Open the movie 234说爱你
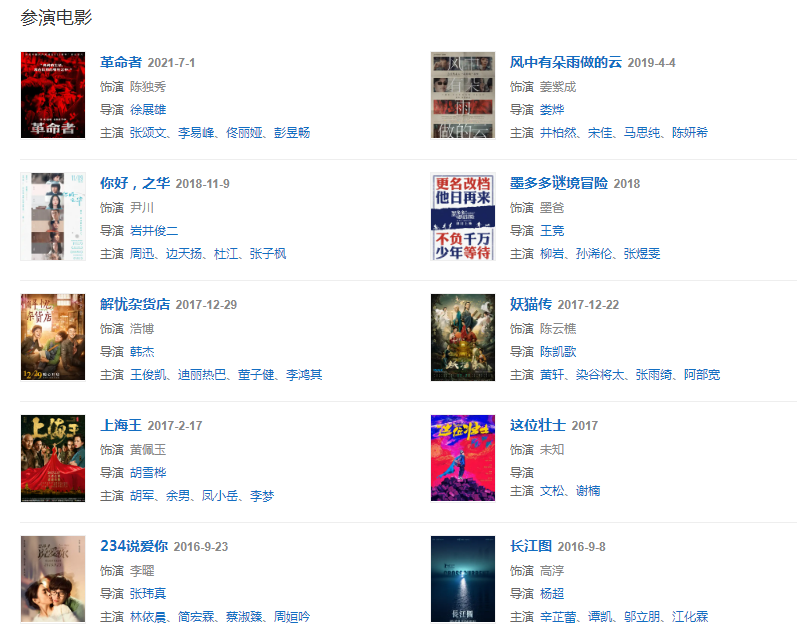 point(134,546)
